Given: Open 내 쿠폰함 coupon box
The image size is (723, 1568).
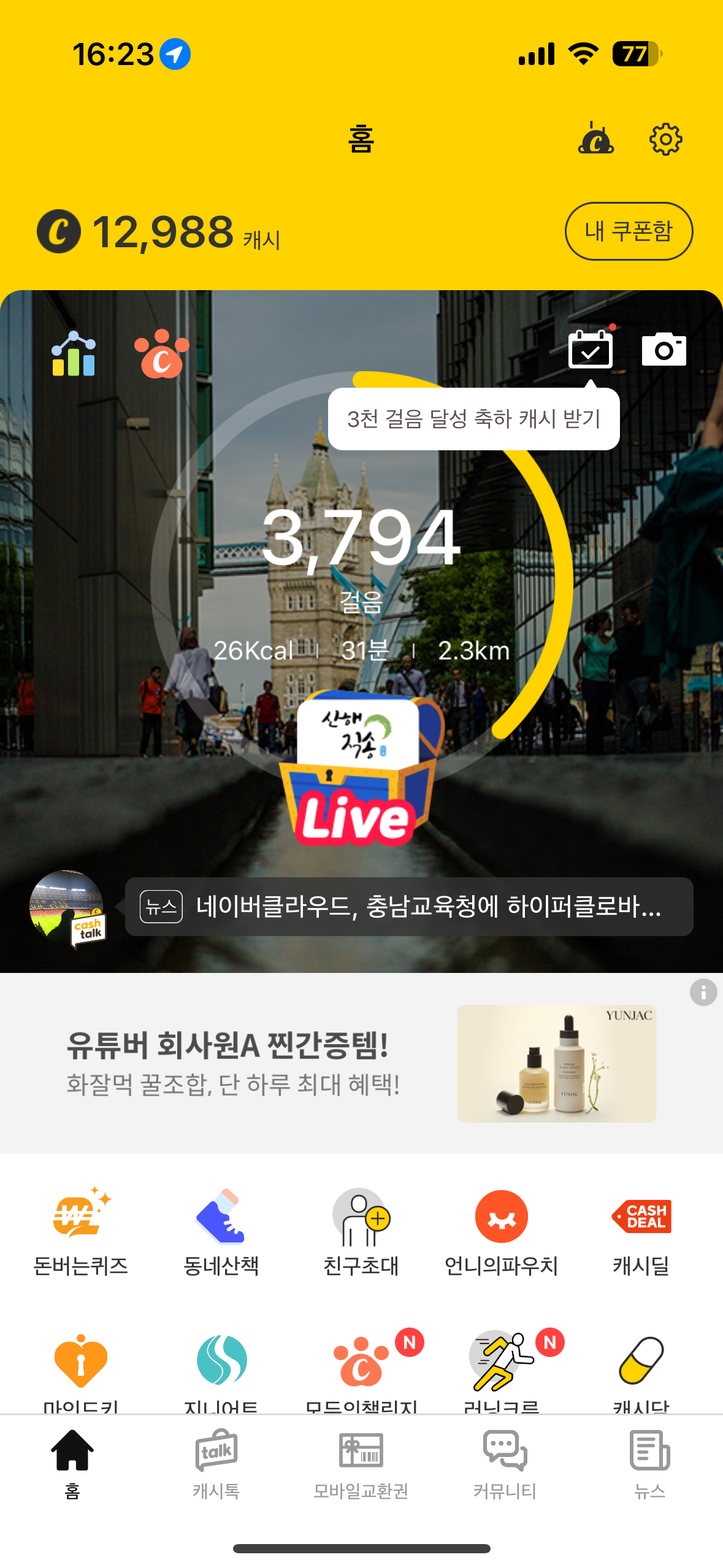Looking at the screenshot, I should pos(629,231).
